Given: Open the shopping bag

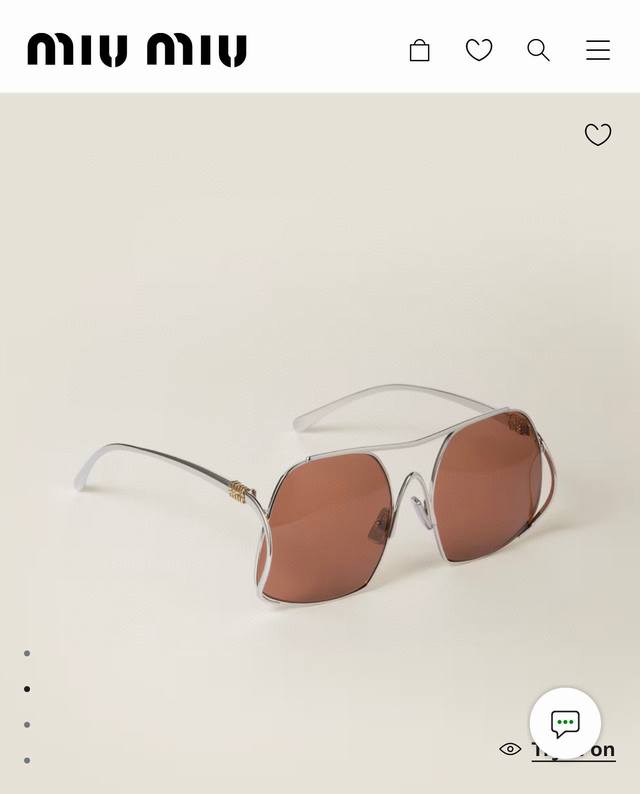Looking at the screenshot, I should [x=420, y=50].
